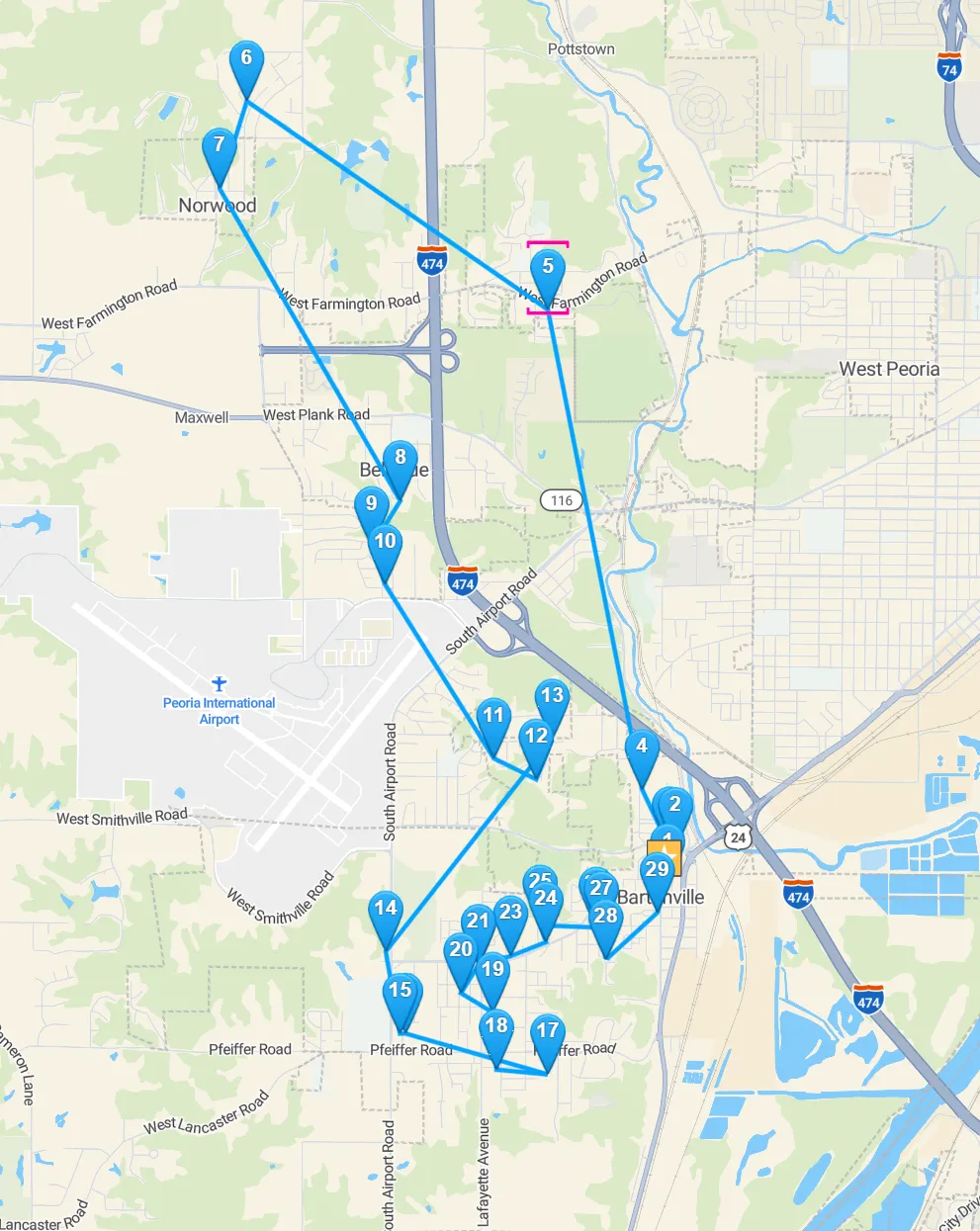
Task: Open the highlighted stop 5 pin
Action: point(547,270)
